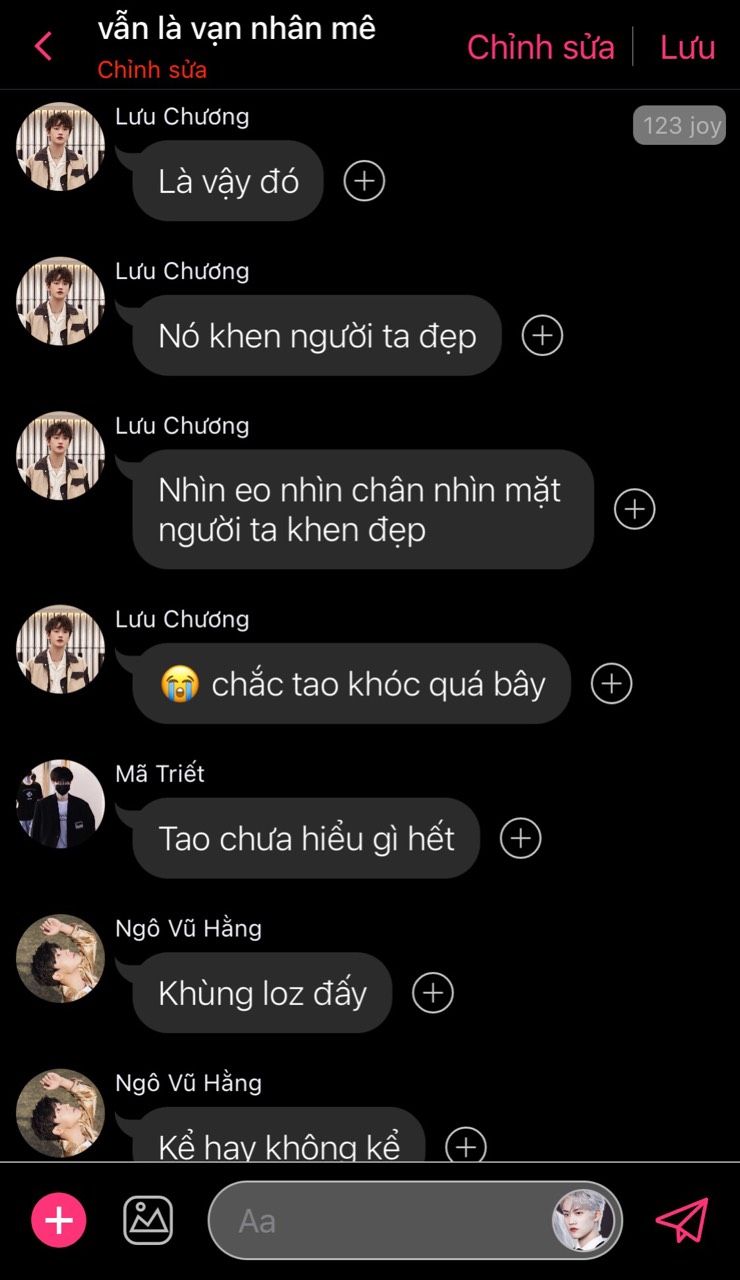
Task: Tap plus icon beside "Nhìn eo nhìn chân" message
Action: (x=634, y=509)
